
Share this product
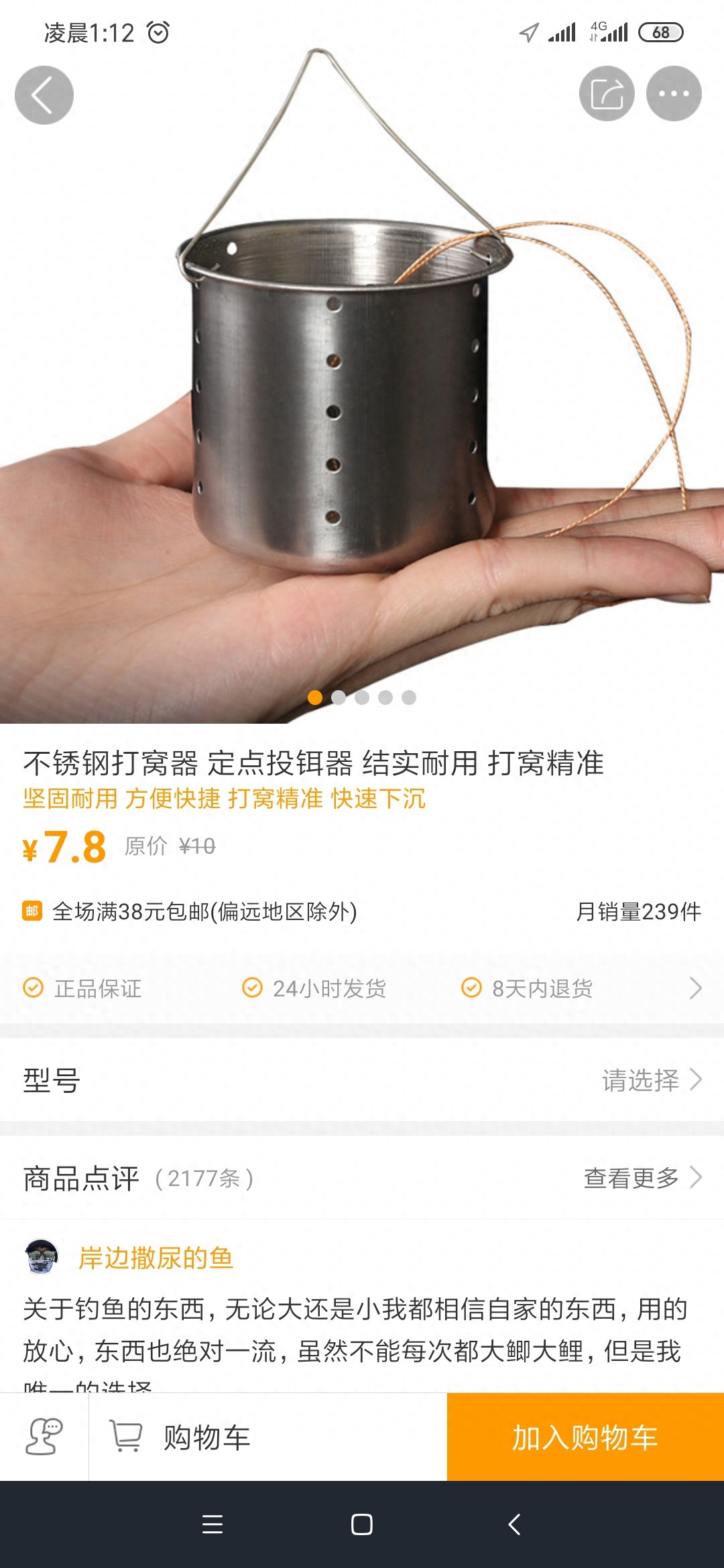607,94
